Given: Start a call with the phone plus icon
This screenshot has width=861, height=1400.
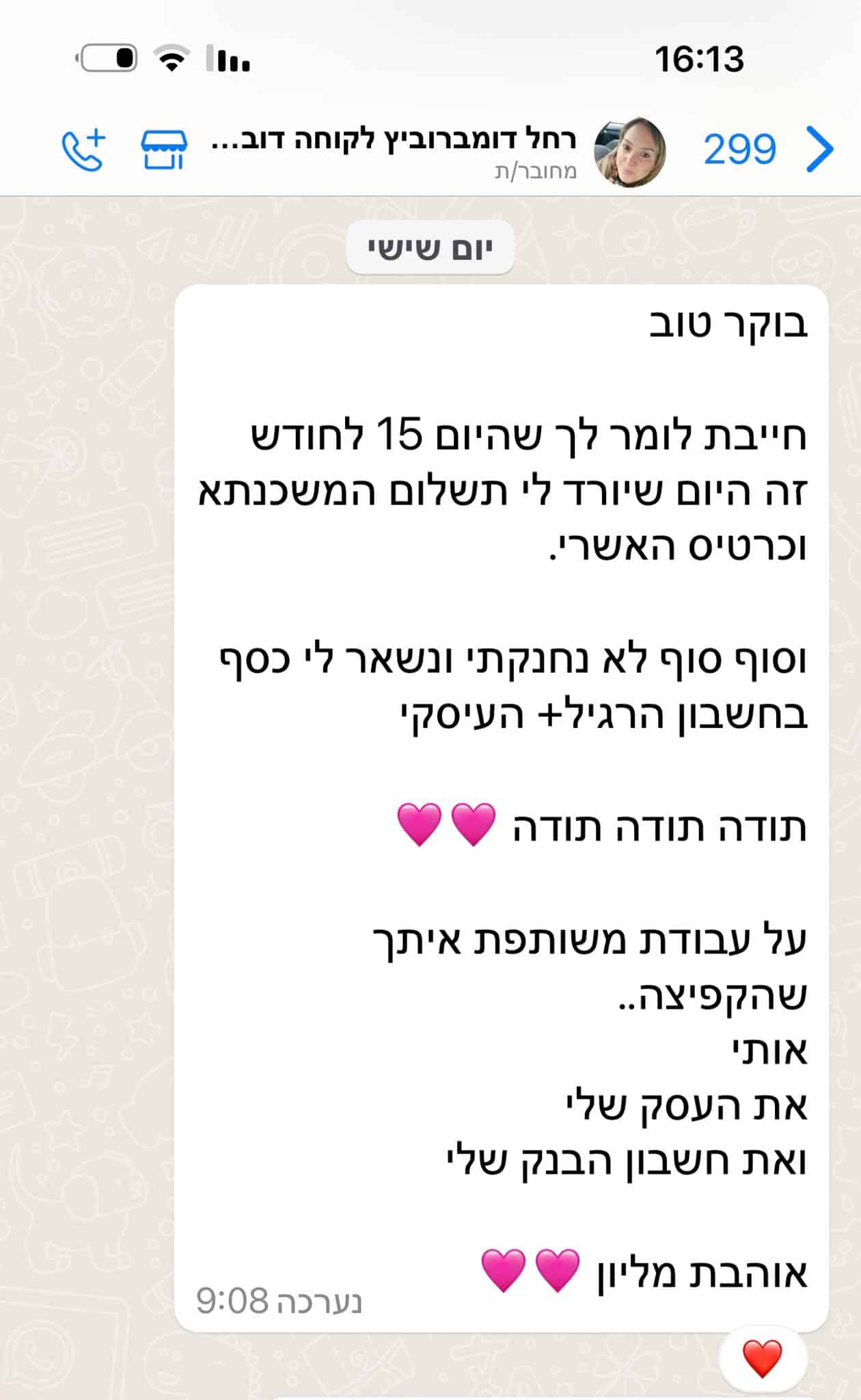Looking at the screenshot, I should (x=84, y=149).
